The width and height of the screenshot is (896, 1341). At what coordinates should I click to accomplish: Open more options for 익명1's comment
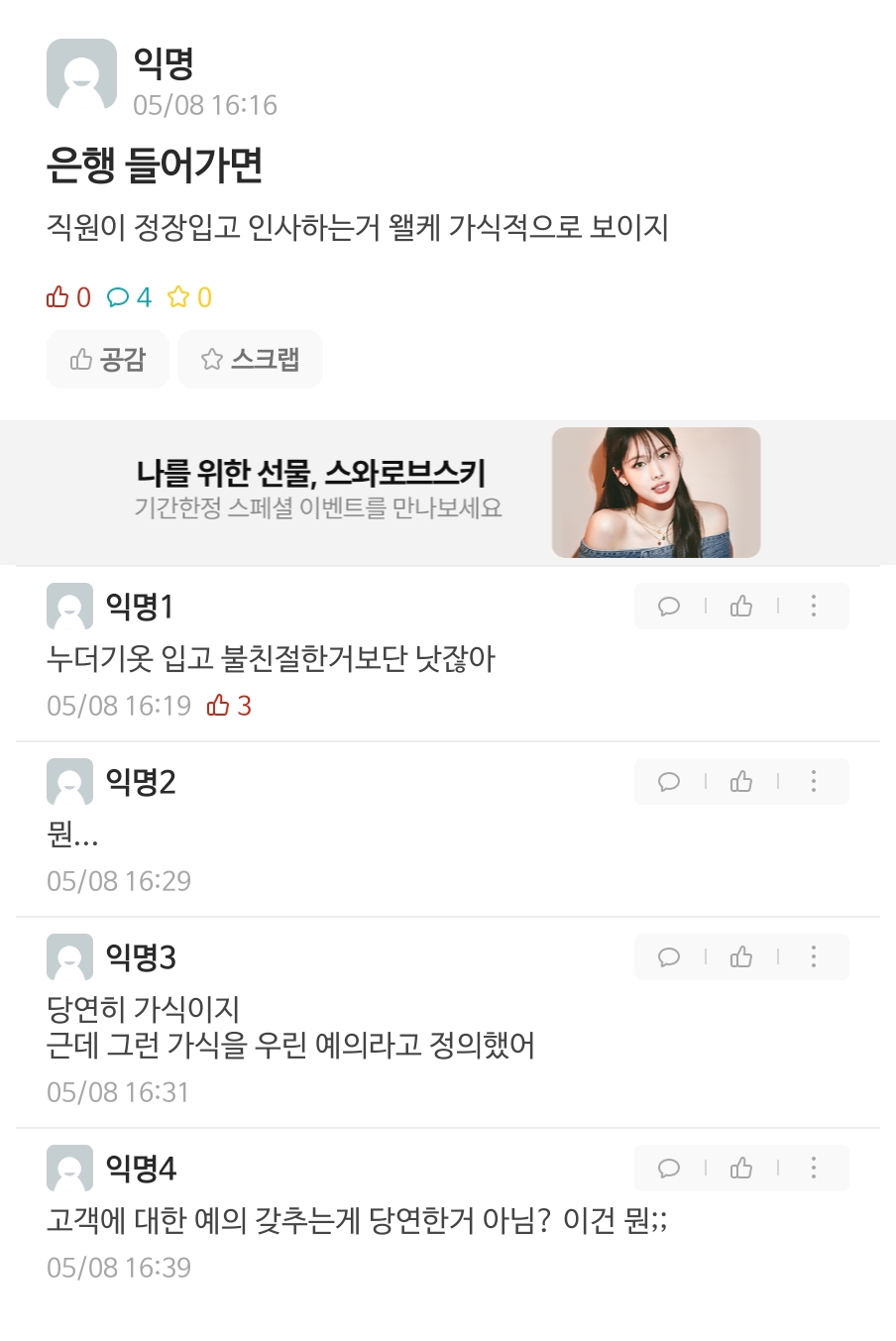814,606
